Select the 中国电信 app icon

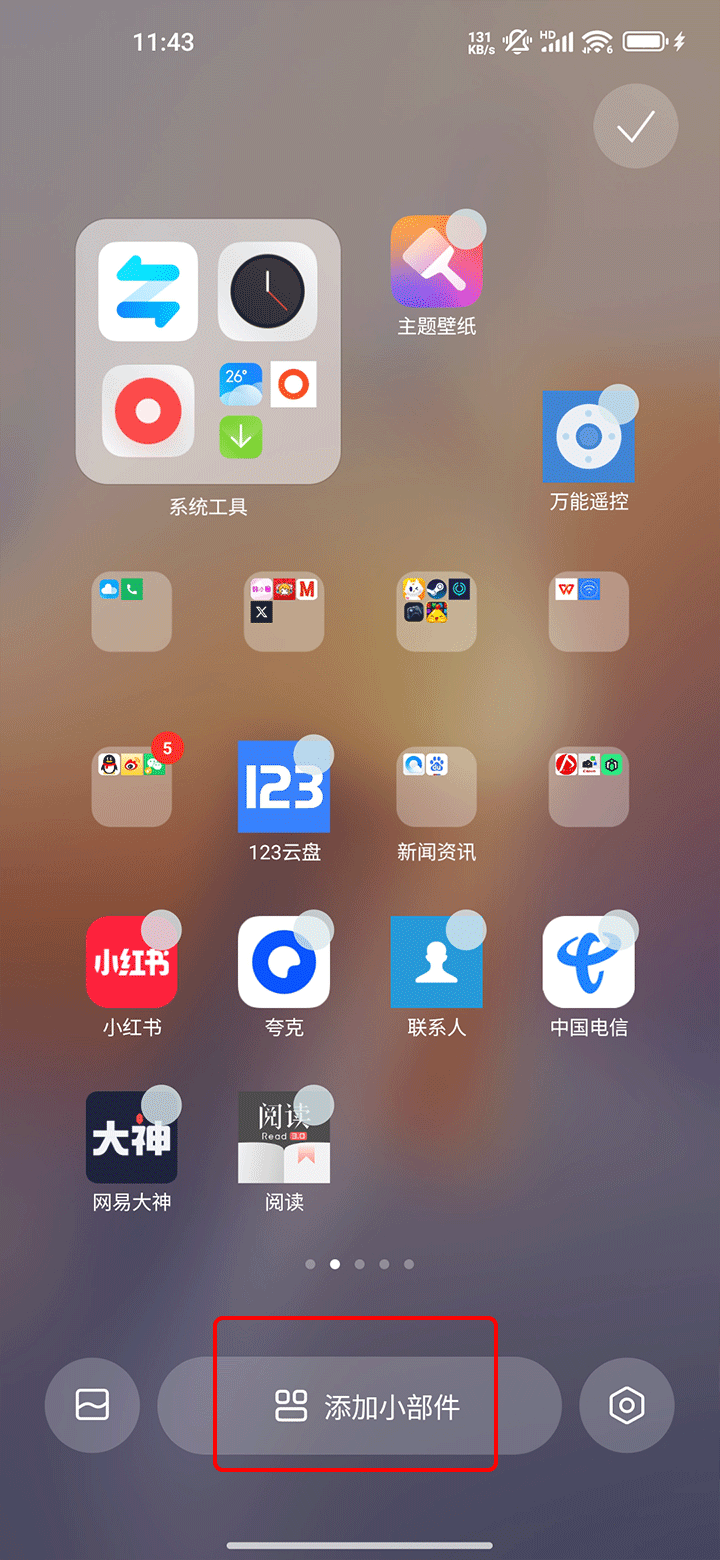[588, 962]
